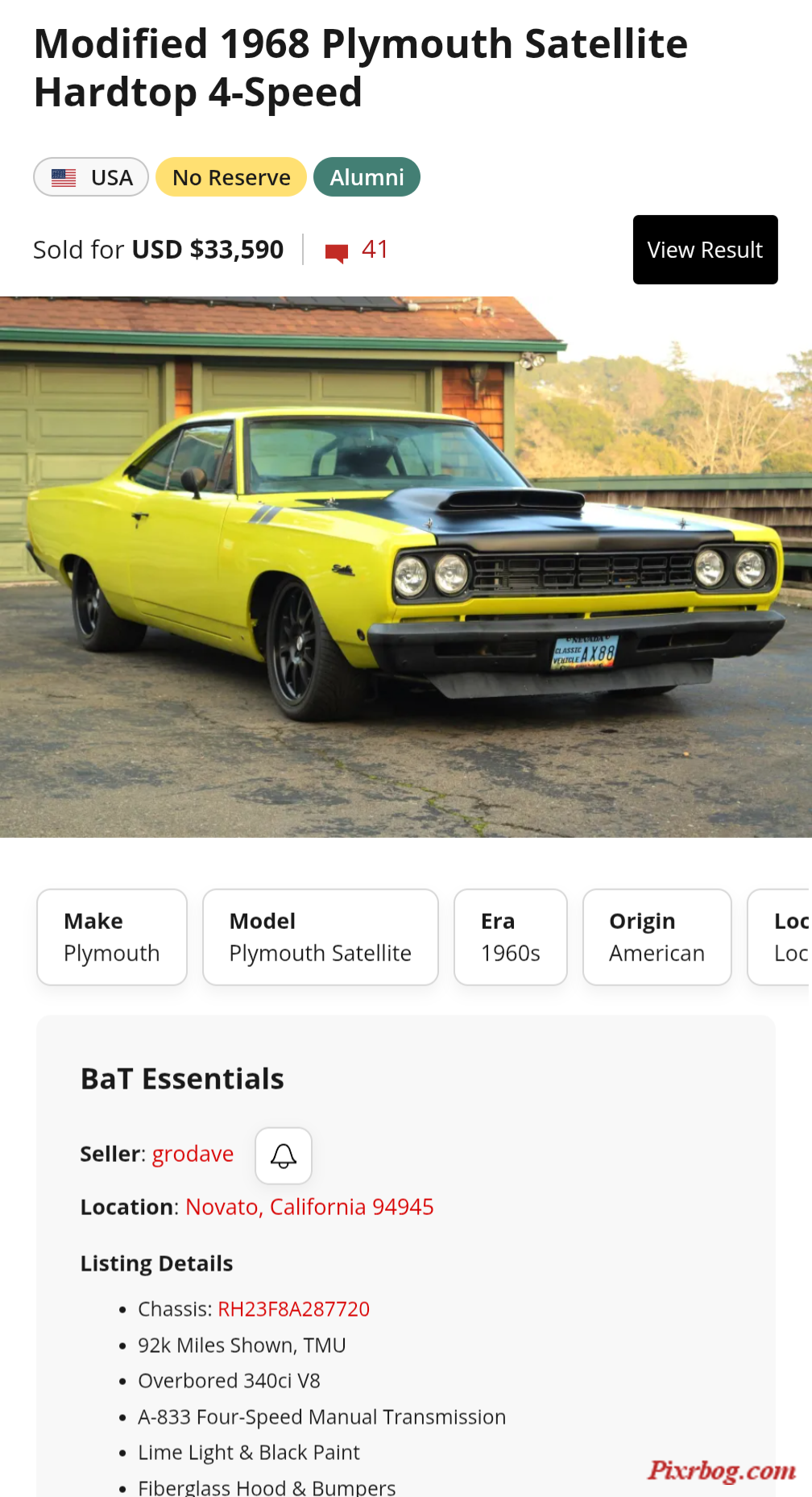Select the Alumni chip
The height and width of the screenshot is (1497, 812).
(367, 177)
